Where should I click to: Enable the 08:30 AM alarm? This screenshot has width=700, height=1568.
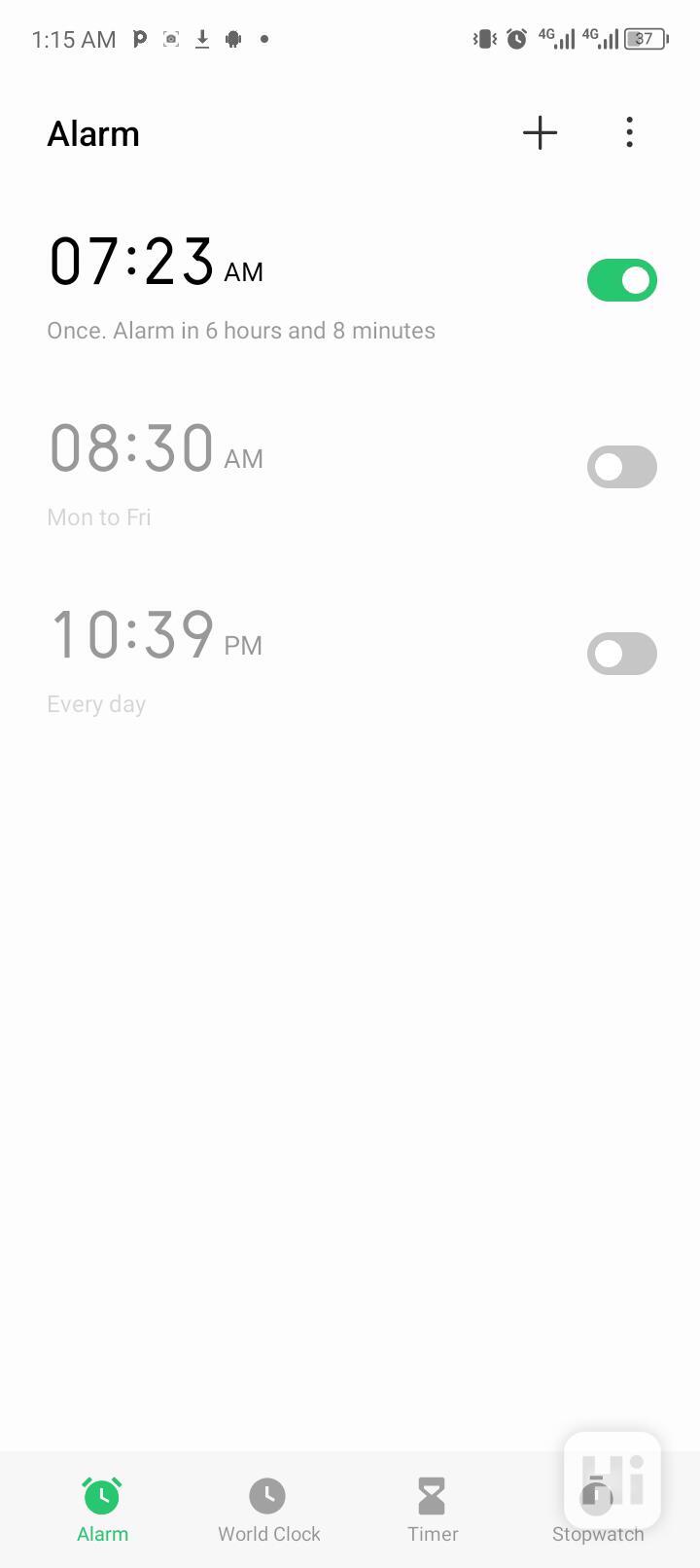[621, 467]
